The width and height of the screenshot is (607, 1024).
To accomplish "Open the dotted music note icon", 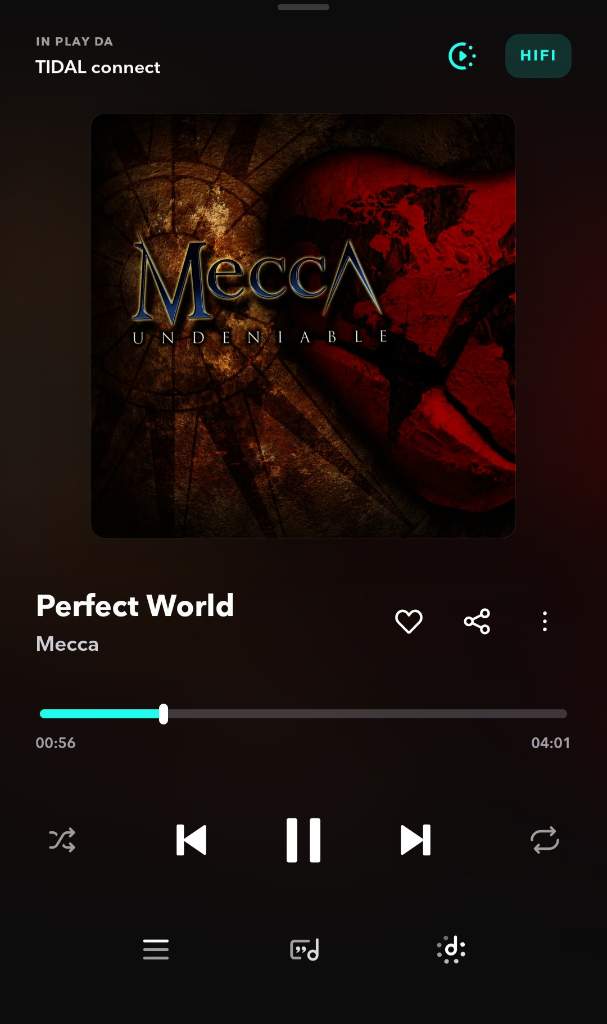I will (452, 949).
